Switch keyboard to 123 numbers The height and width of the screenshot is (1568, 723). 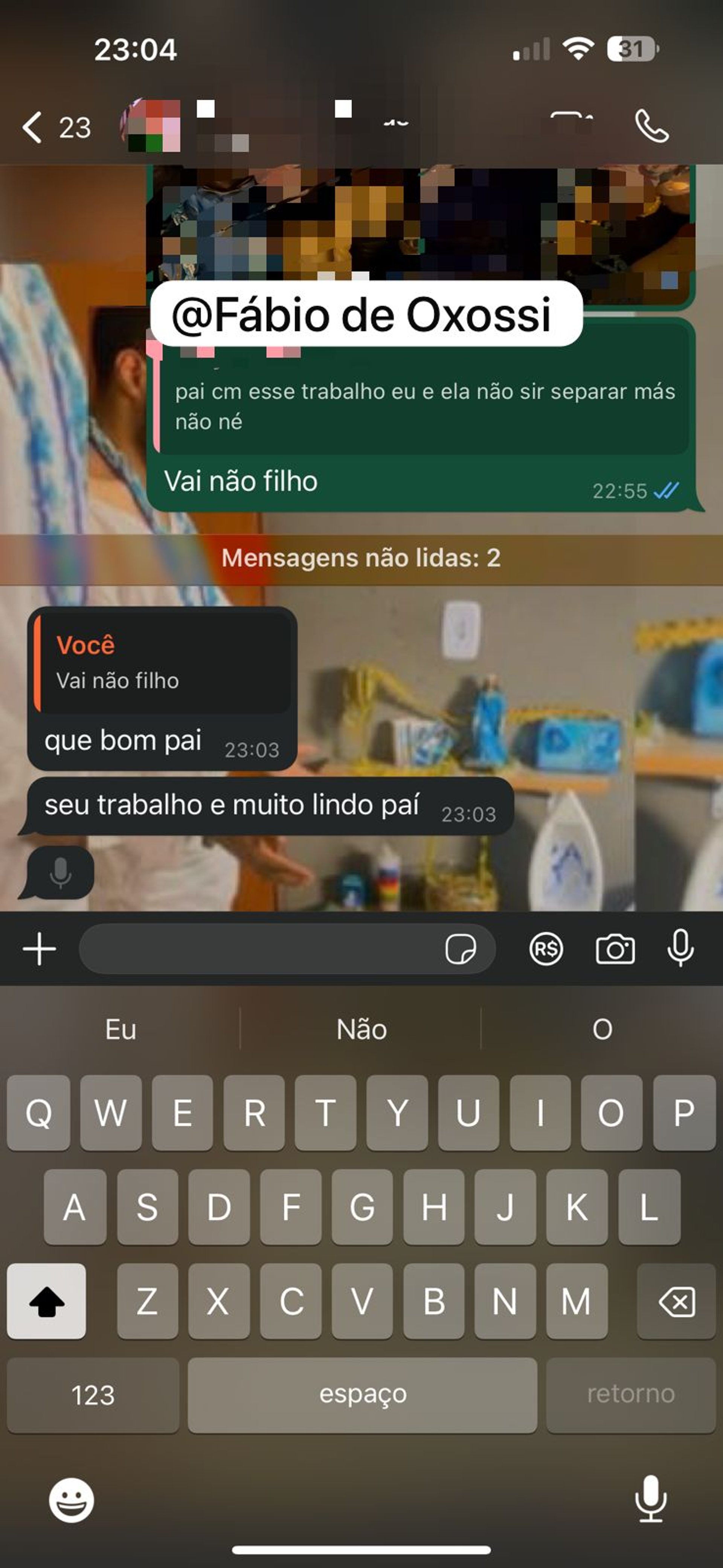click(x=93, y=1395)
